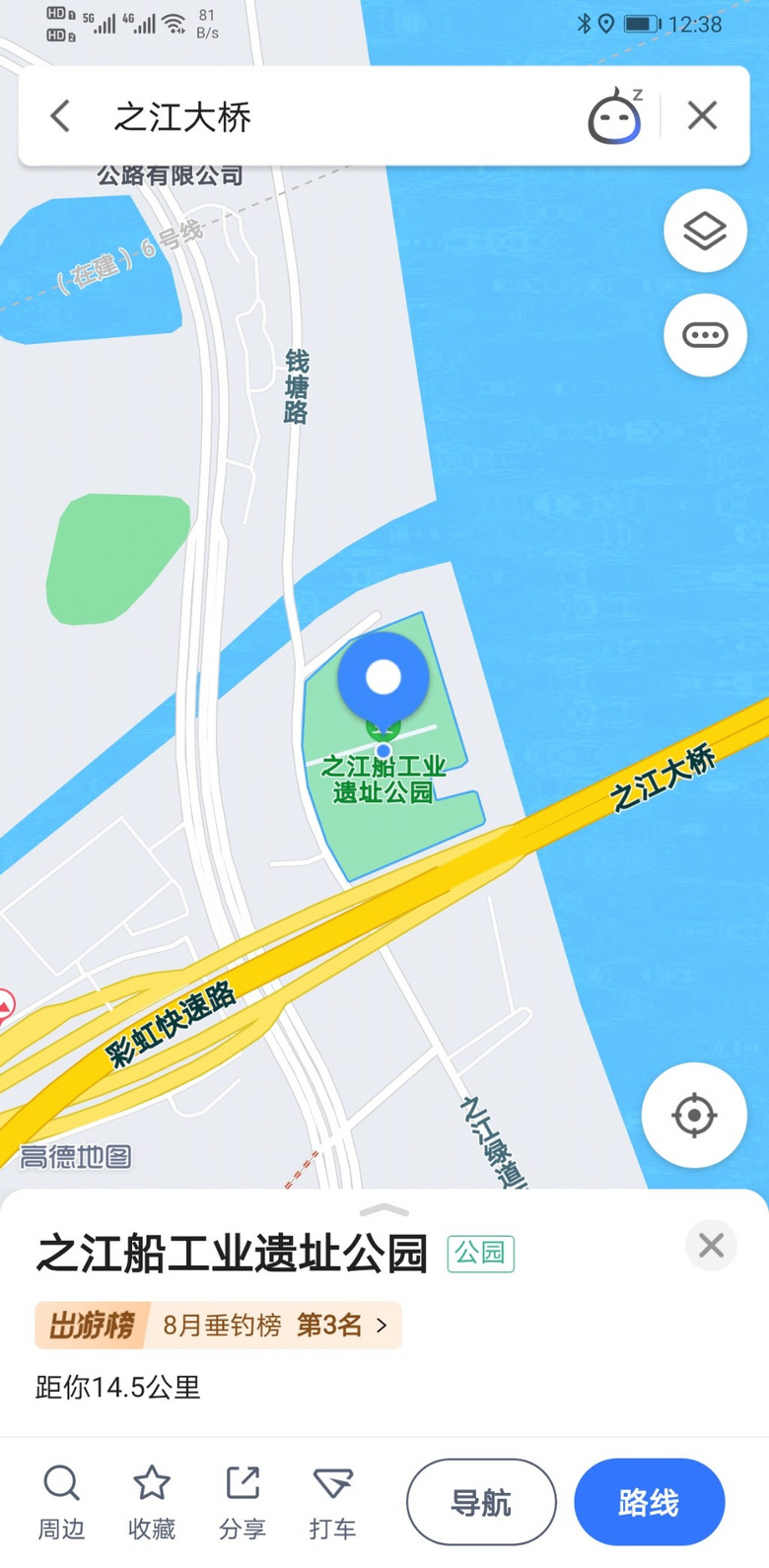This screenshot has height=1568, width=769.
Task: Start navigation with 导航 button
Action: tap(481, 1503)
